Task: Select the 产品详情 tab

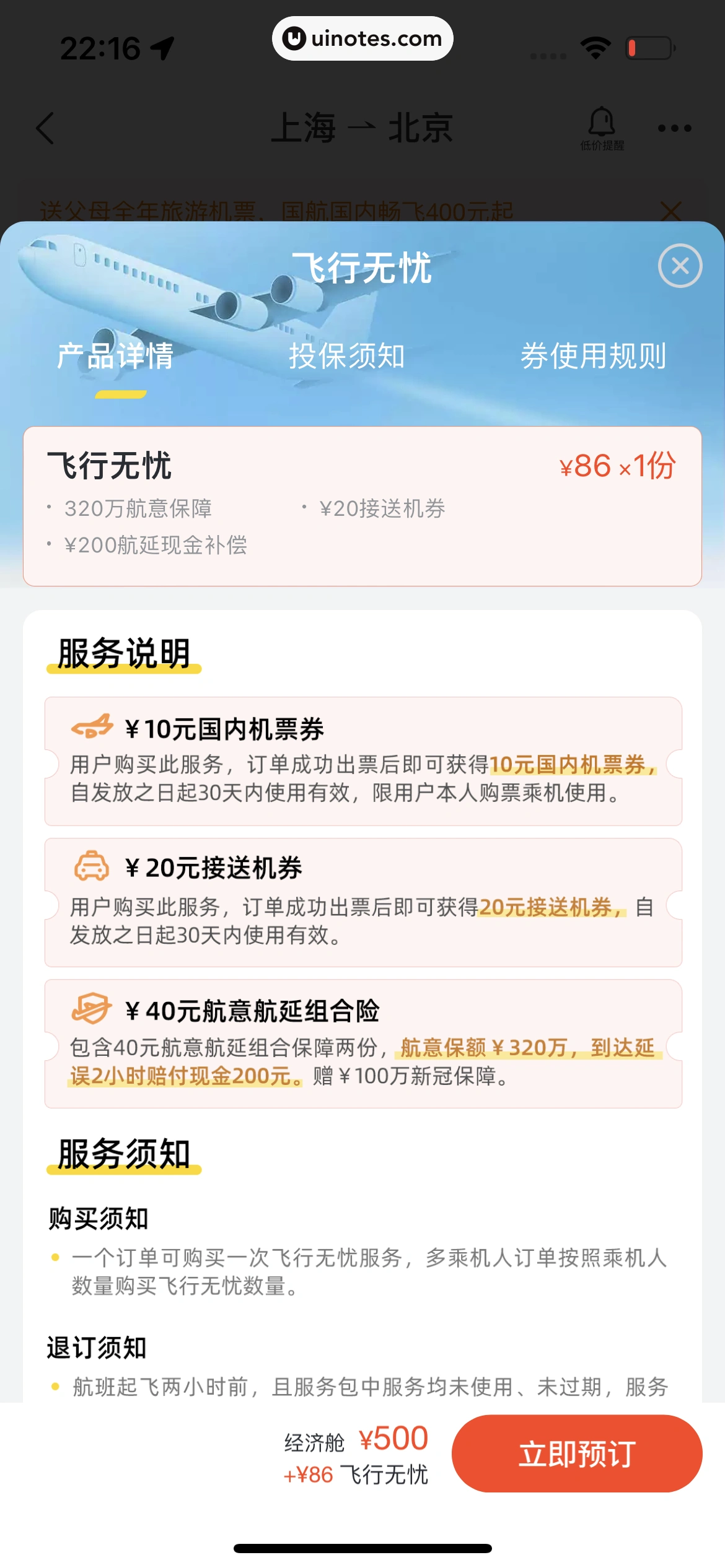Action: (x=115, y=356)
